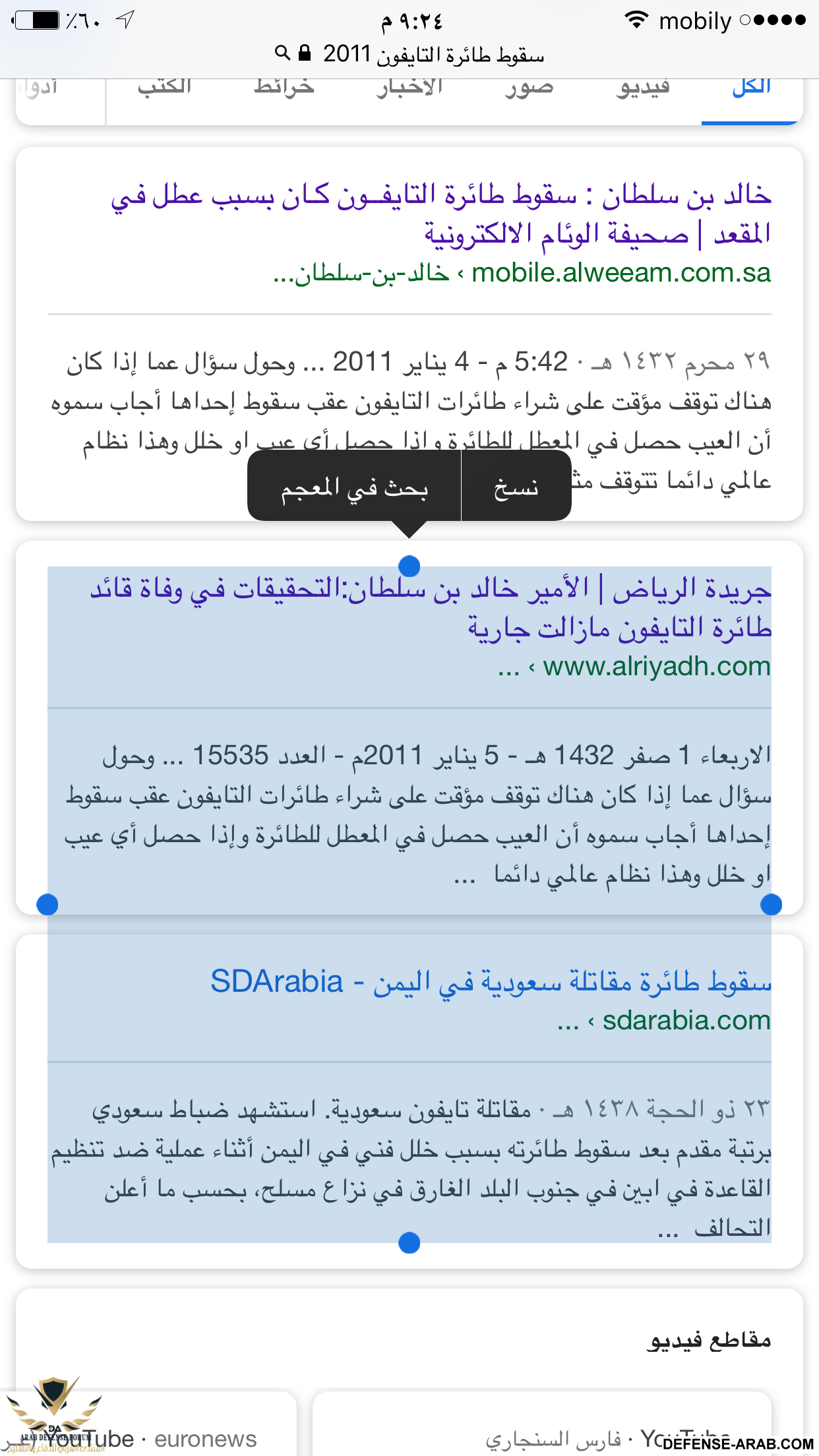Open the فارس السنجاري YouTube video card
The height and width of the screenshot is (1456, 819).
point(541,1431)
